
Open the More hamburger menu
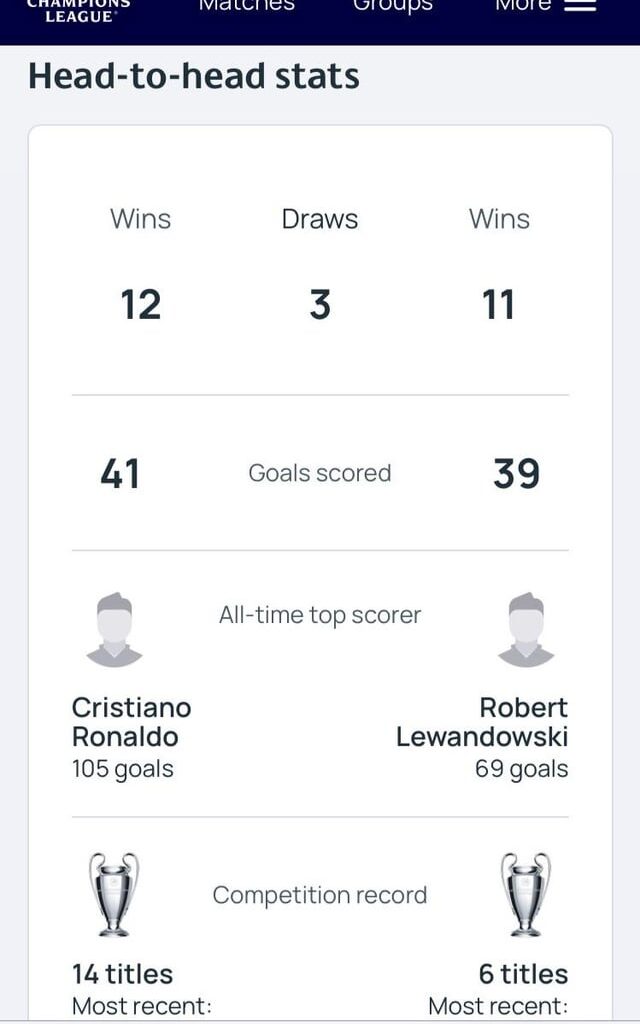coord(580,6)
